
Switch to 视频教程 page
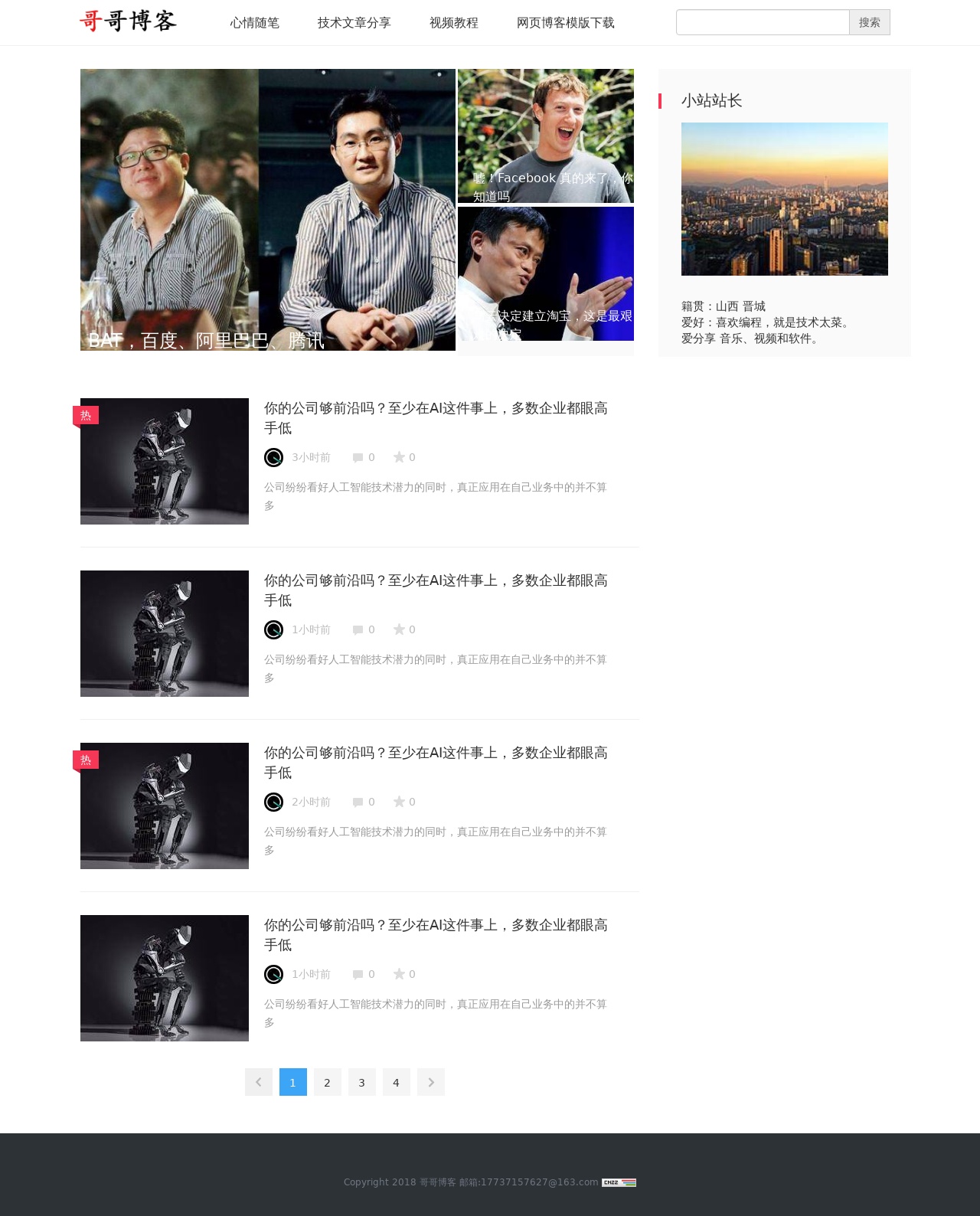pyautogui.click(x=453, y=23)
